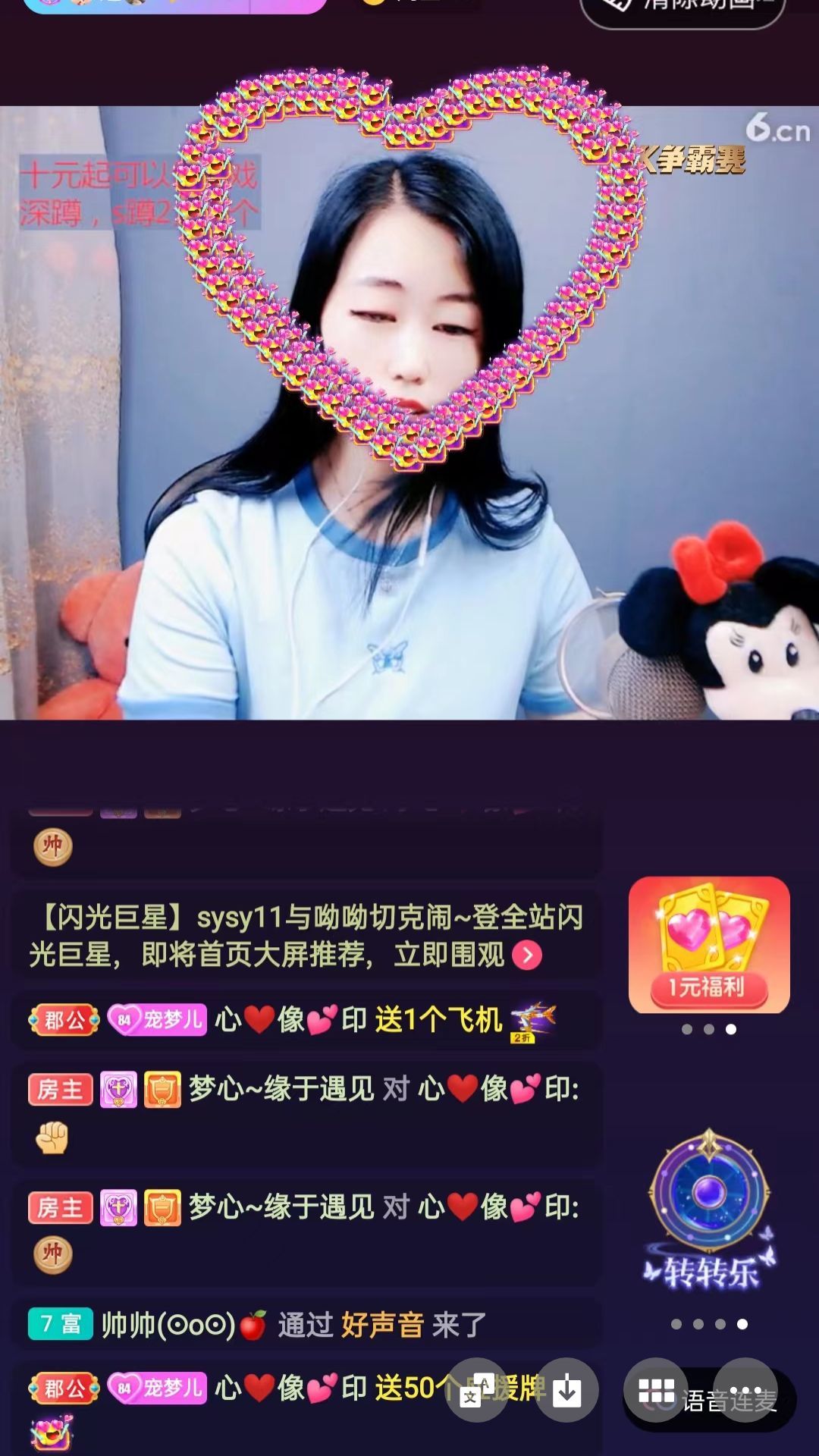This screenshot has width=819, height=1456.
Task: Open the three-dot more options button
Action: (745, 1392)
